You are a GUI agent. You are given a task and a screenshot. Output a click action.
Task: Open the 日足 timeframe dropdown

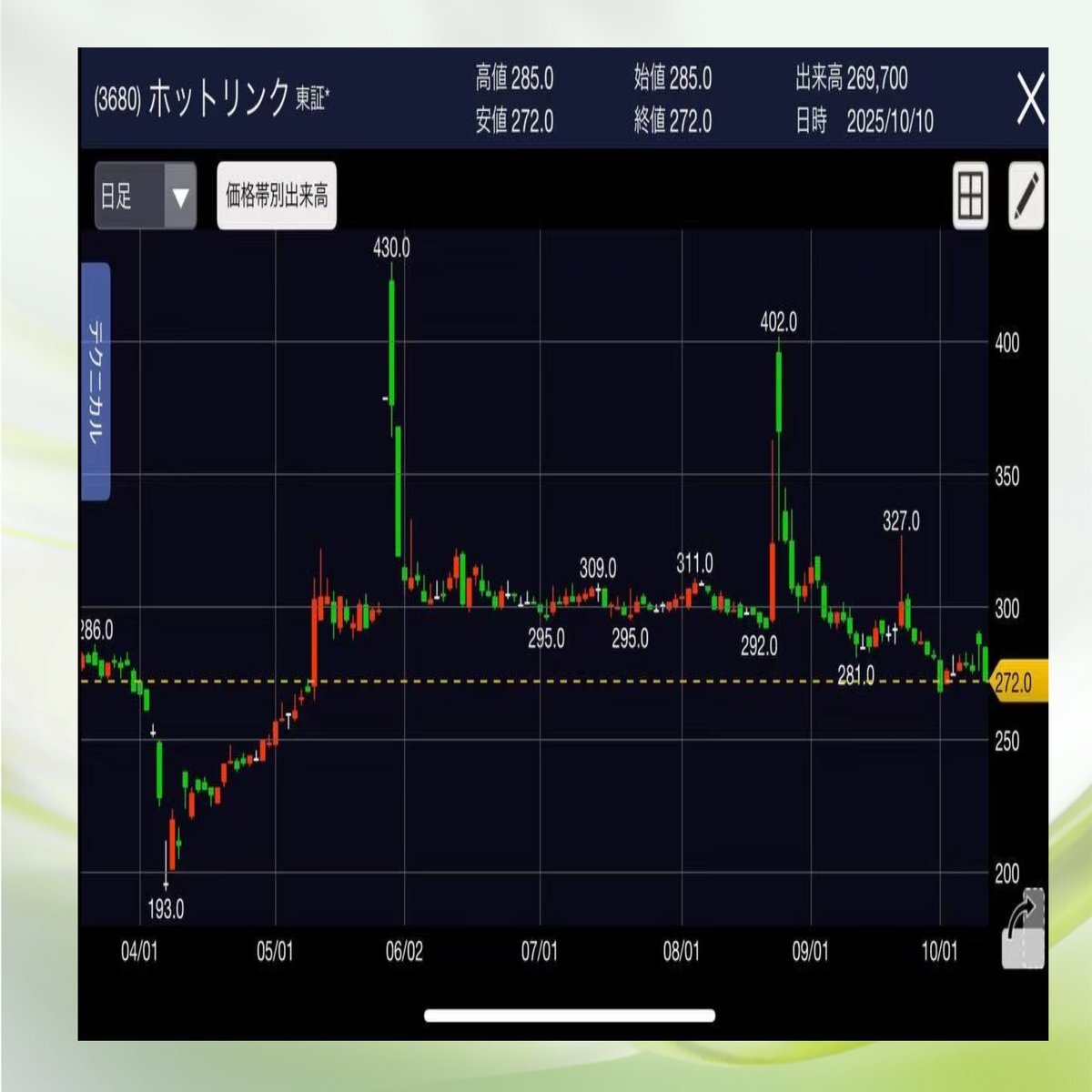146,196
